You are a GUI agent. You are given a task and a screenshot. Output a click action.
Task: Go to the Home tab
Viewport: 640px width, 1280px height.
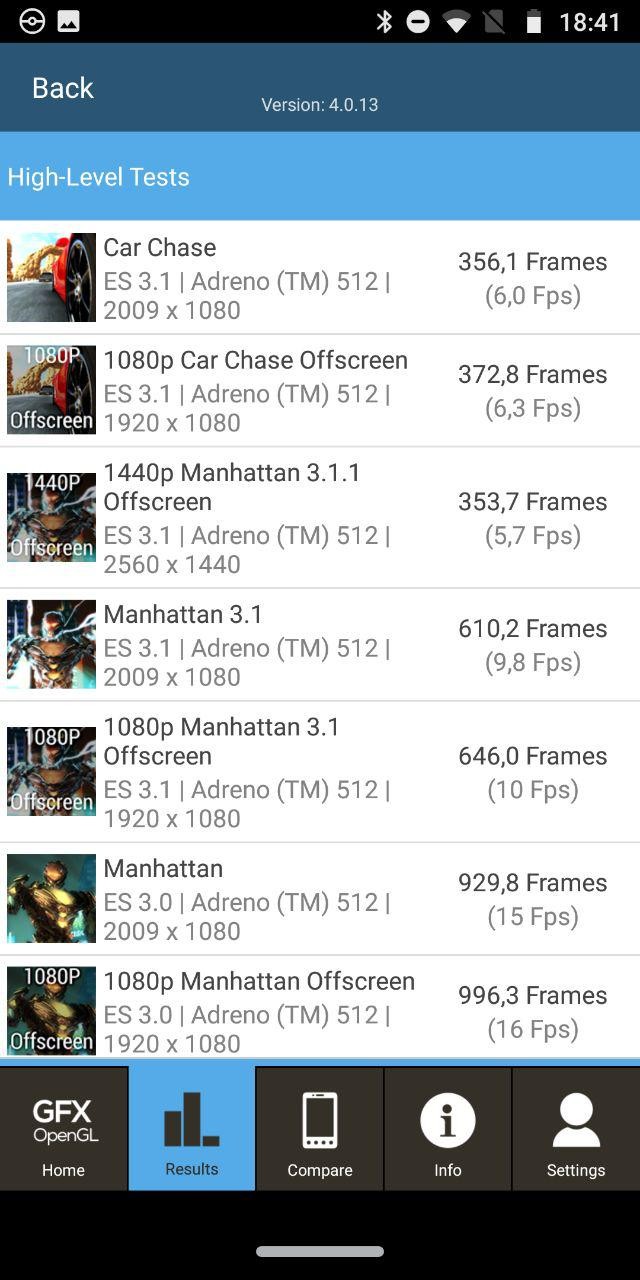63,1129
